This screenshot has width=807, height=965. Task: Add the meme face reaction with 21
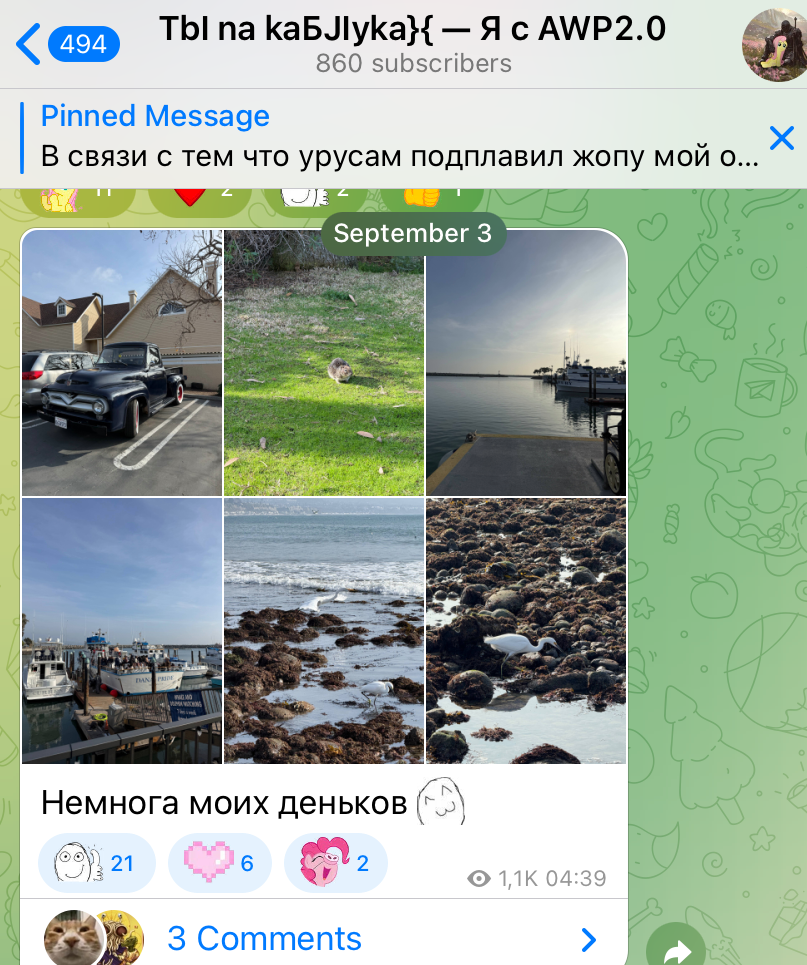[x=97, y=862]
